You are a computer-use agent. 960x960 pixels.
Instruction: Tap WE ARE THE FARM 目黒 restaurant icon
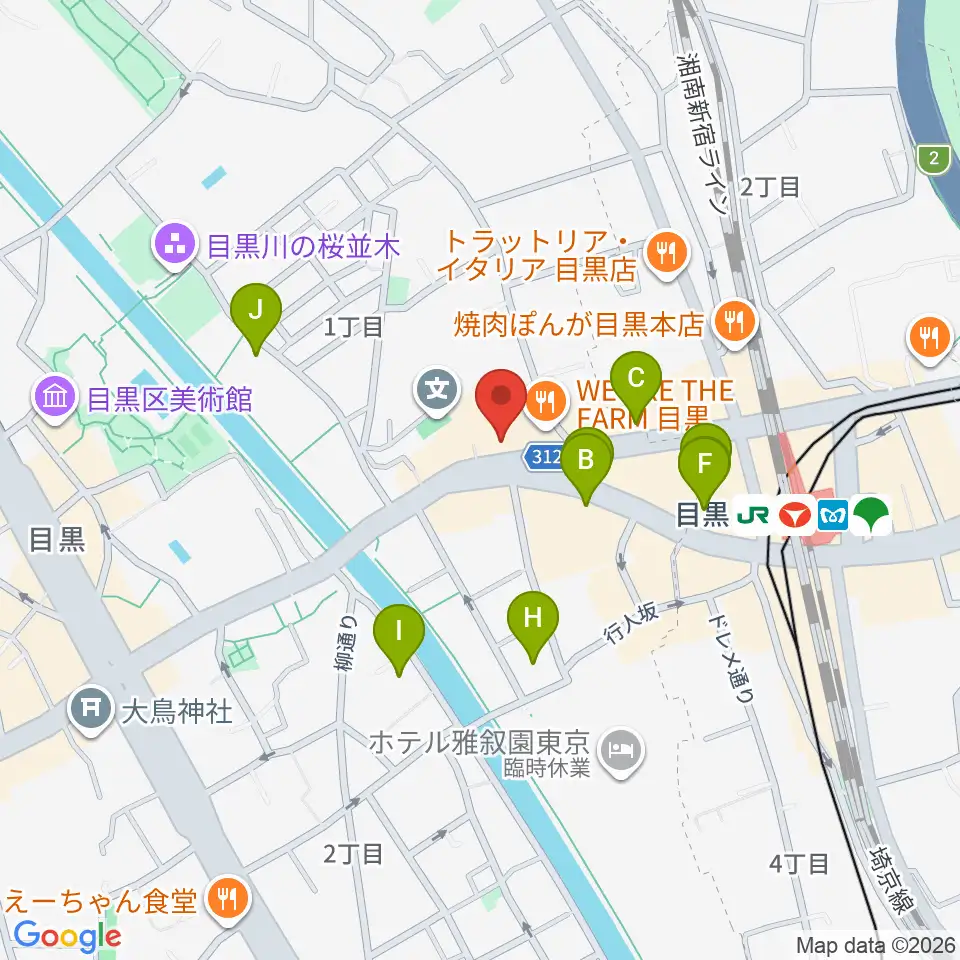546,402
